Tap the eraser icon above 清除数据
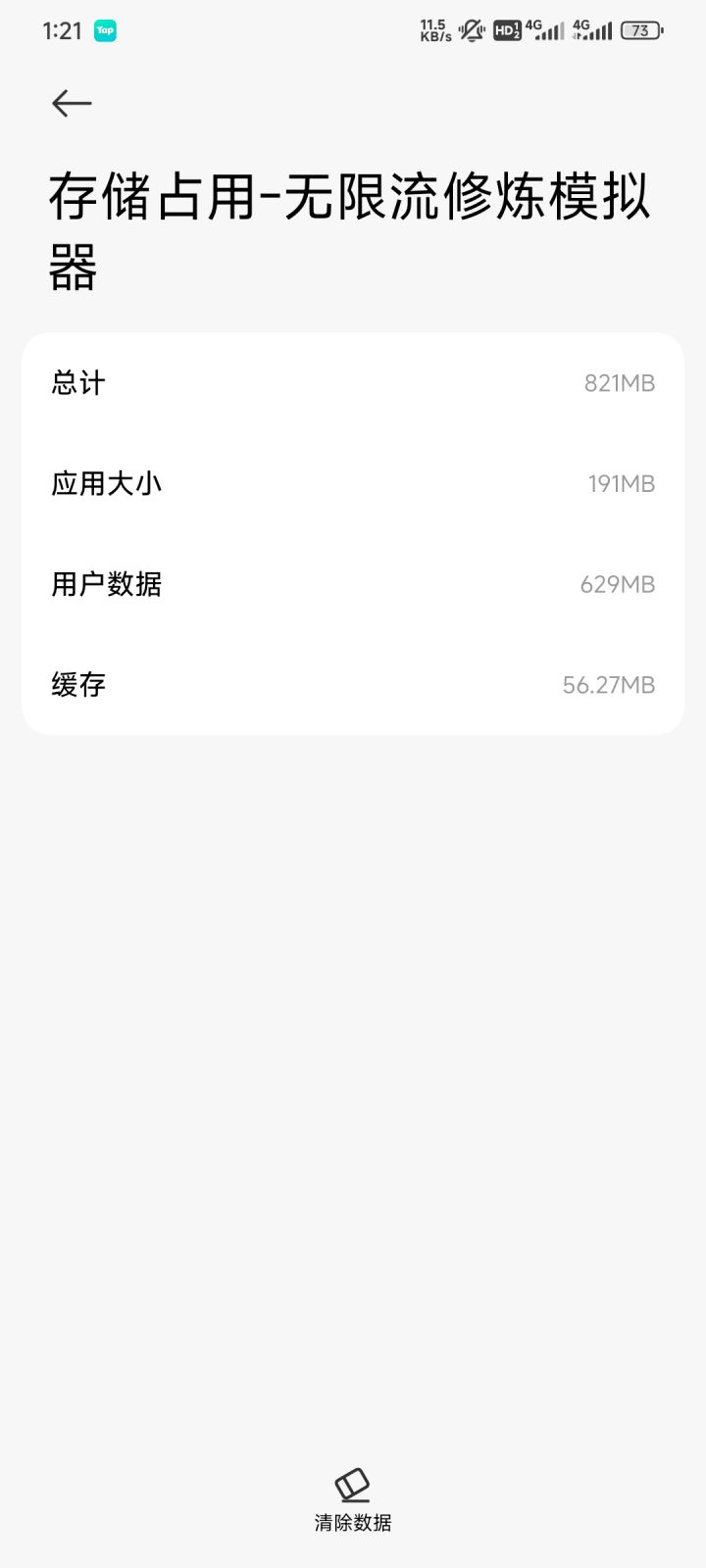 (352, 1486)
